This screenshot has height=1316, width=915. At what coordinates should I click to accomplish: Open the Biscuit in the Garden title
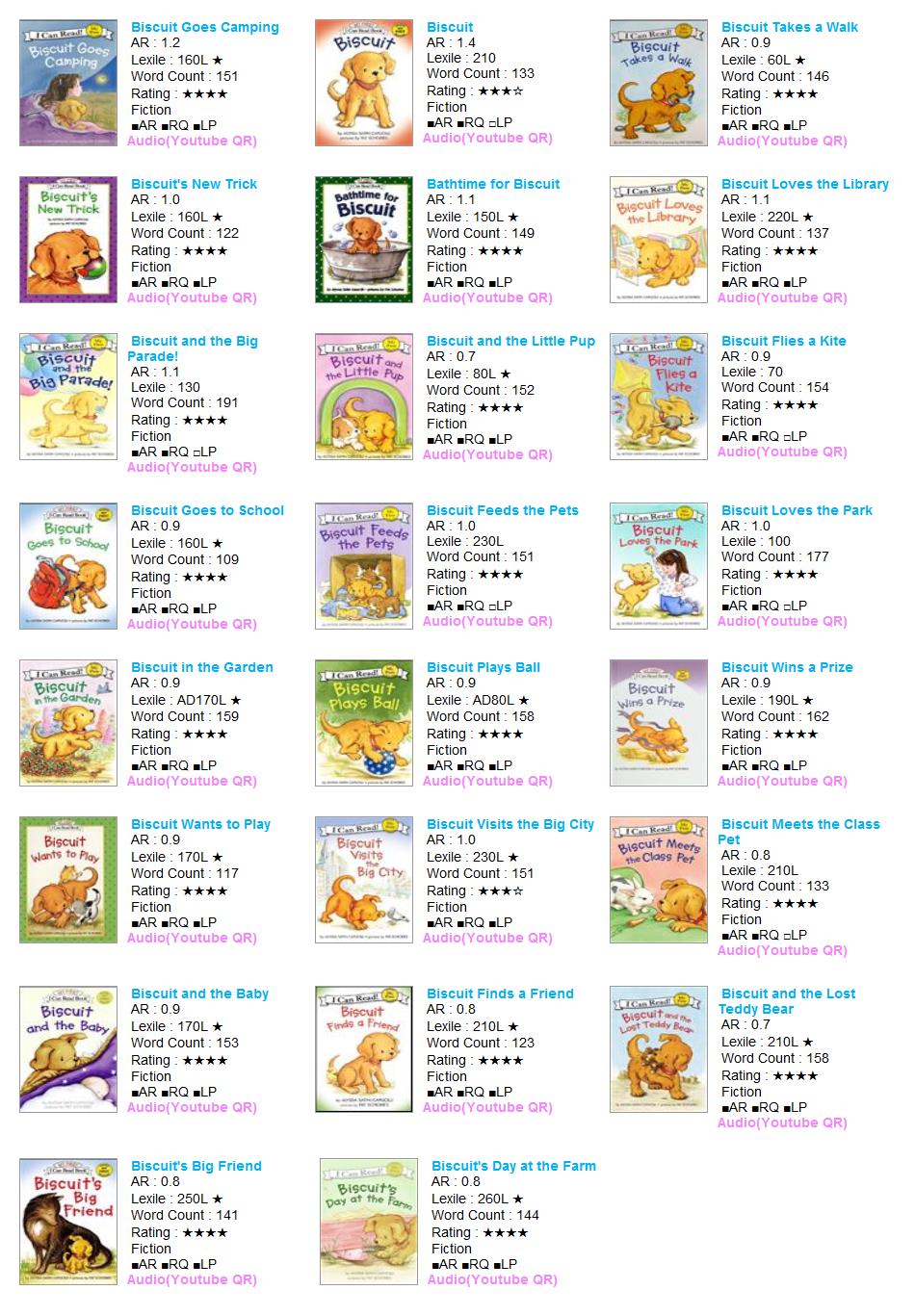pyautogui.click(x=201, y=667)
